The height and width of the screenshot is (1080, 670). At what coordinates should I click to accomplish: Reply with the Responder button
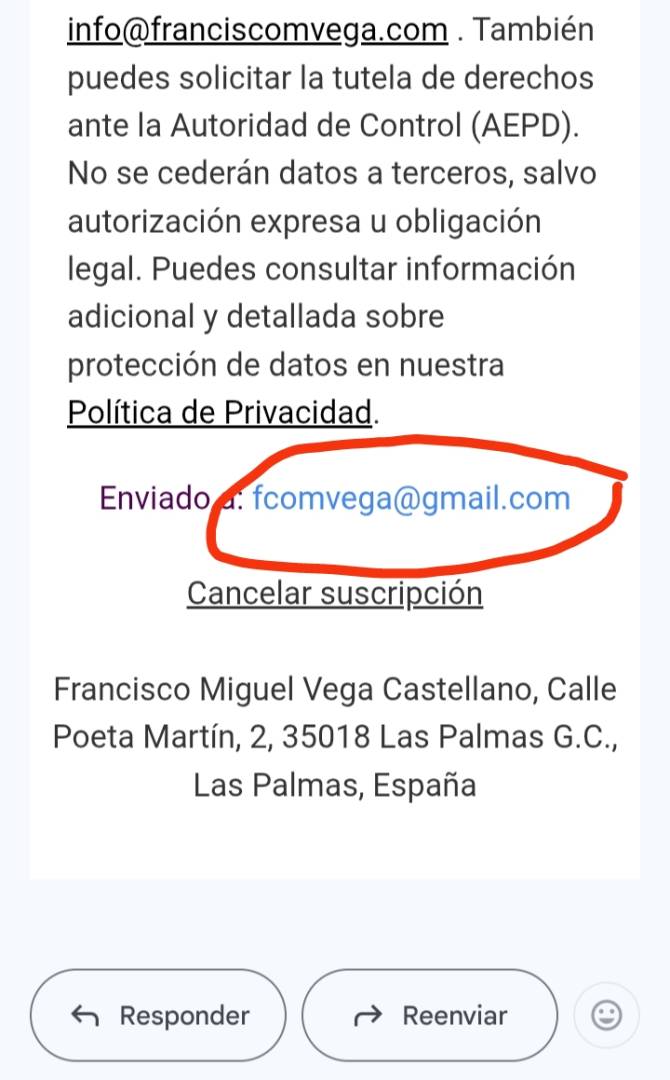tap(158, 1015)
